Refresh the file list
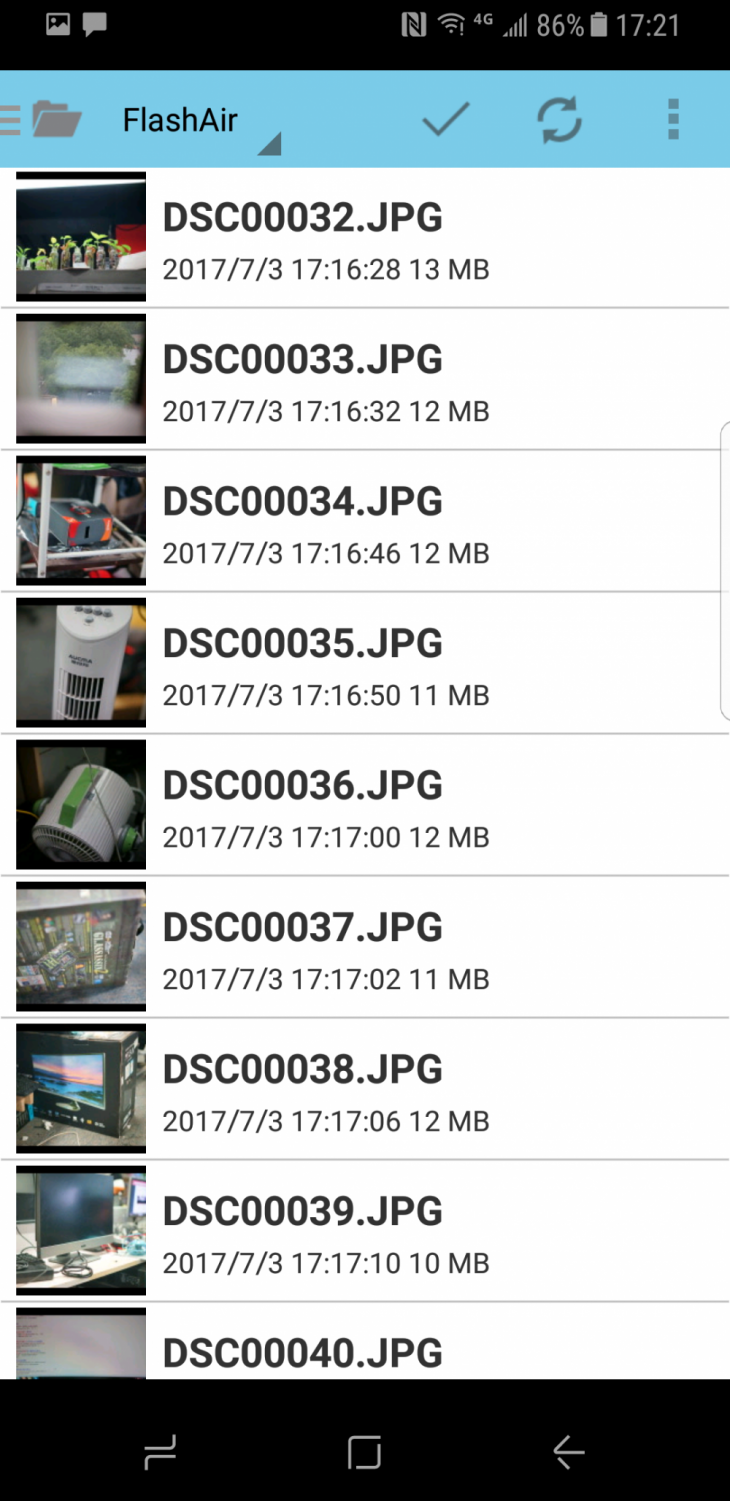This screenshot has height=1501, width=730. [x=559, y=121]
